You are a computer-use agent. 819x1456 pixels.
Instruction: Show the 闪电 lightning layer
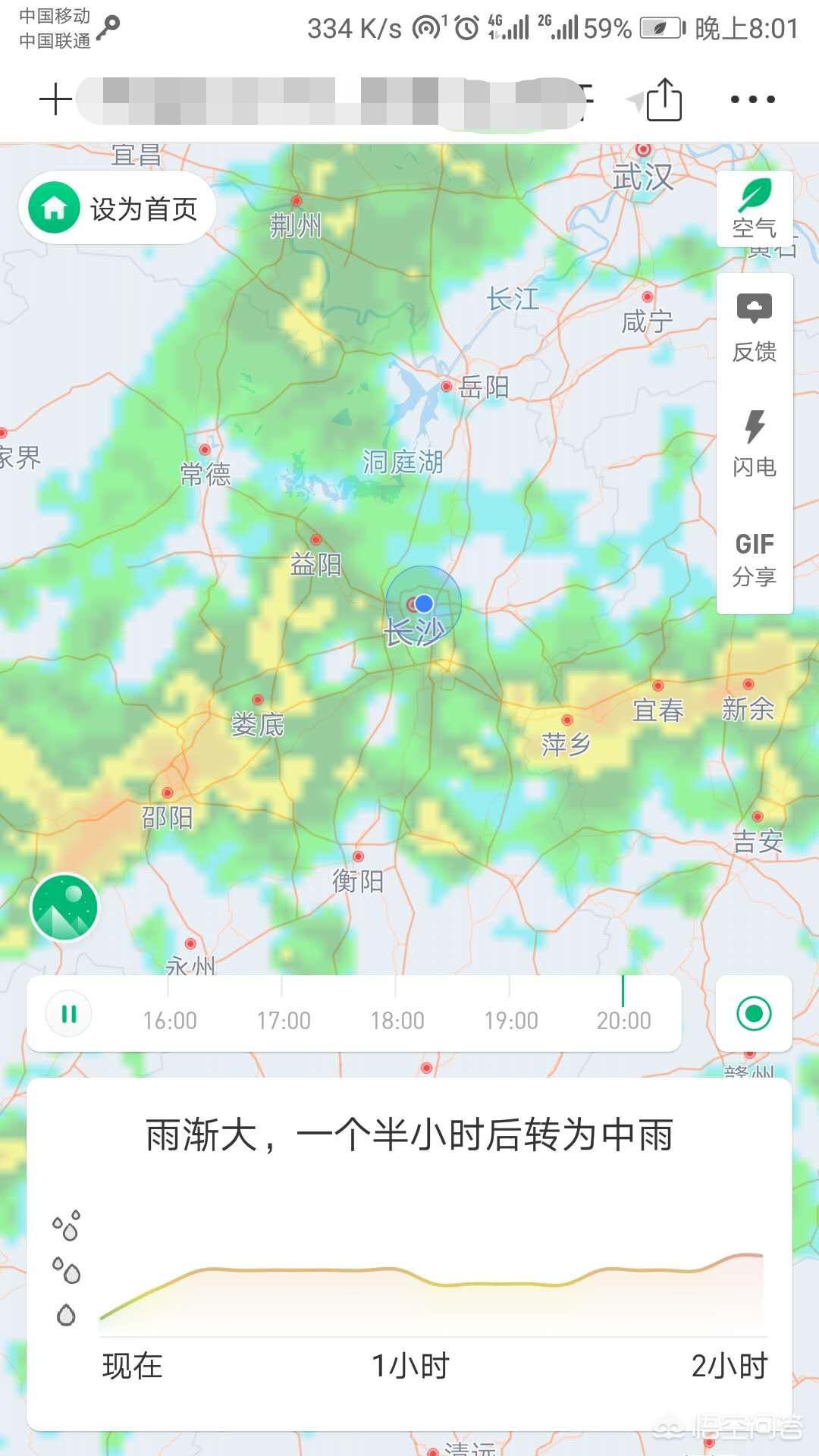click(755, 444)
